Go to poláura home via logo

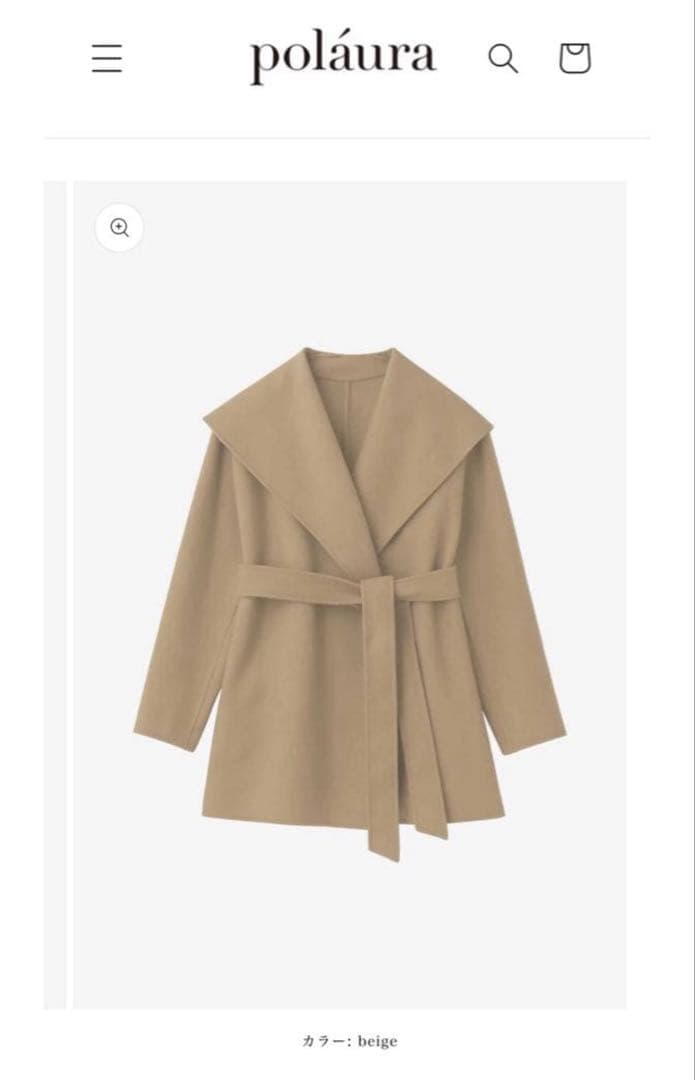click(x=342, y=58)
